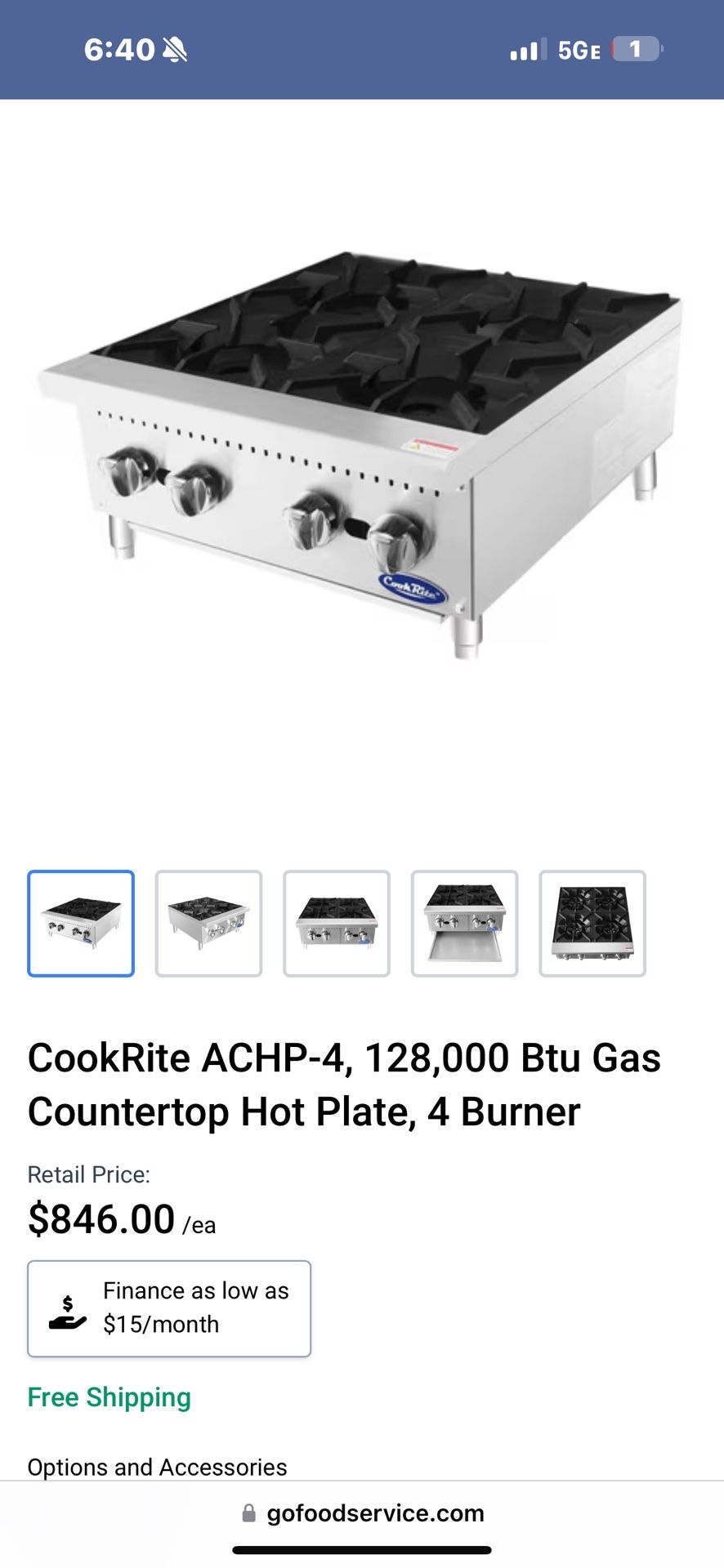
Task: Tap the CookRite logo on the hot plate image
Action: pyautogui.click(x=410, y=591)
